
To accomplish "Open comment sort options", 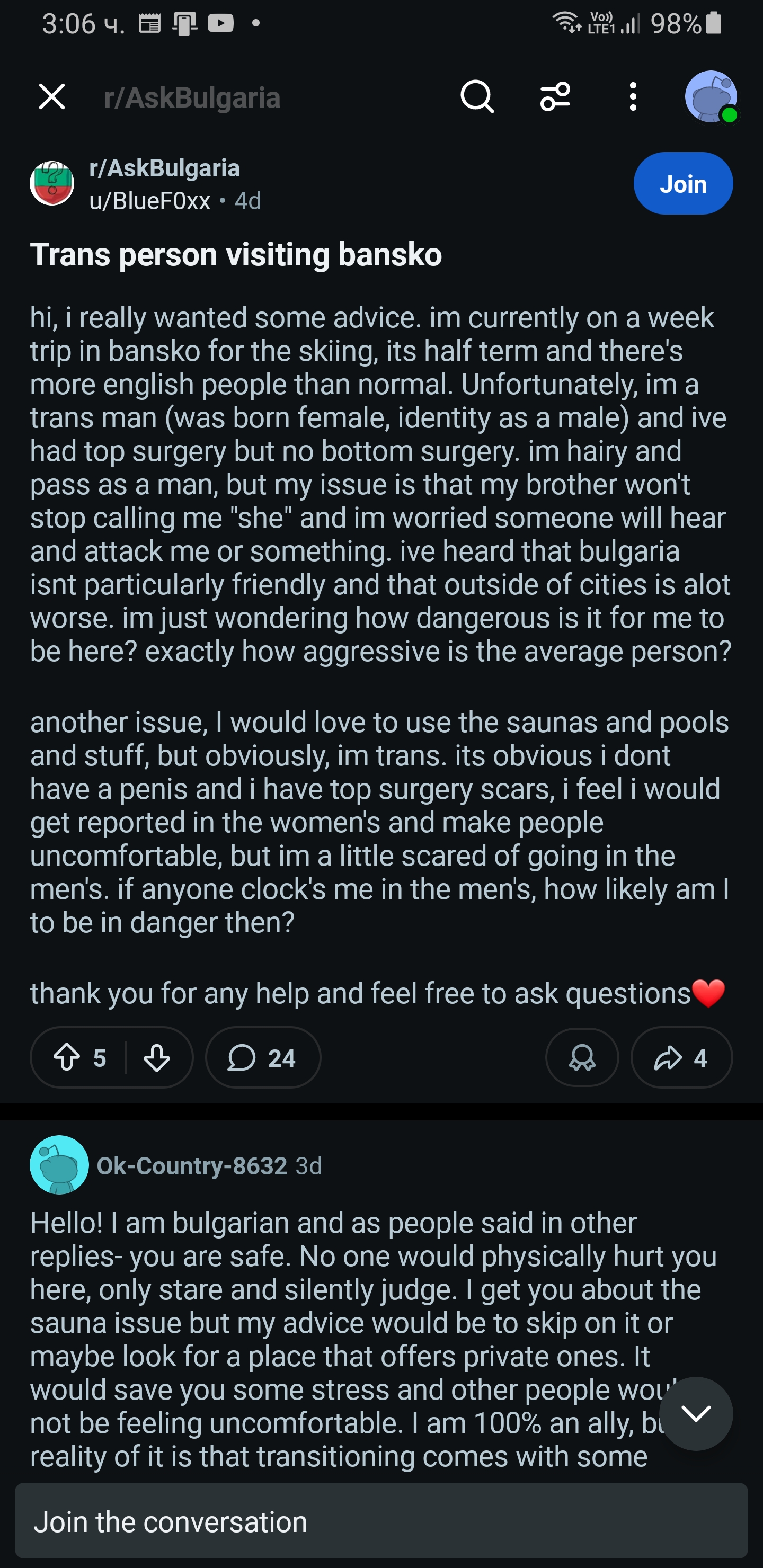I will click(x=555, y=97).
